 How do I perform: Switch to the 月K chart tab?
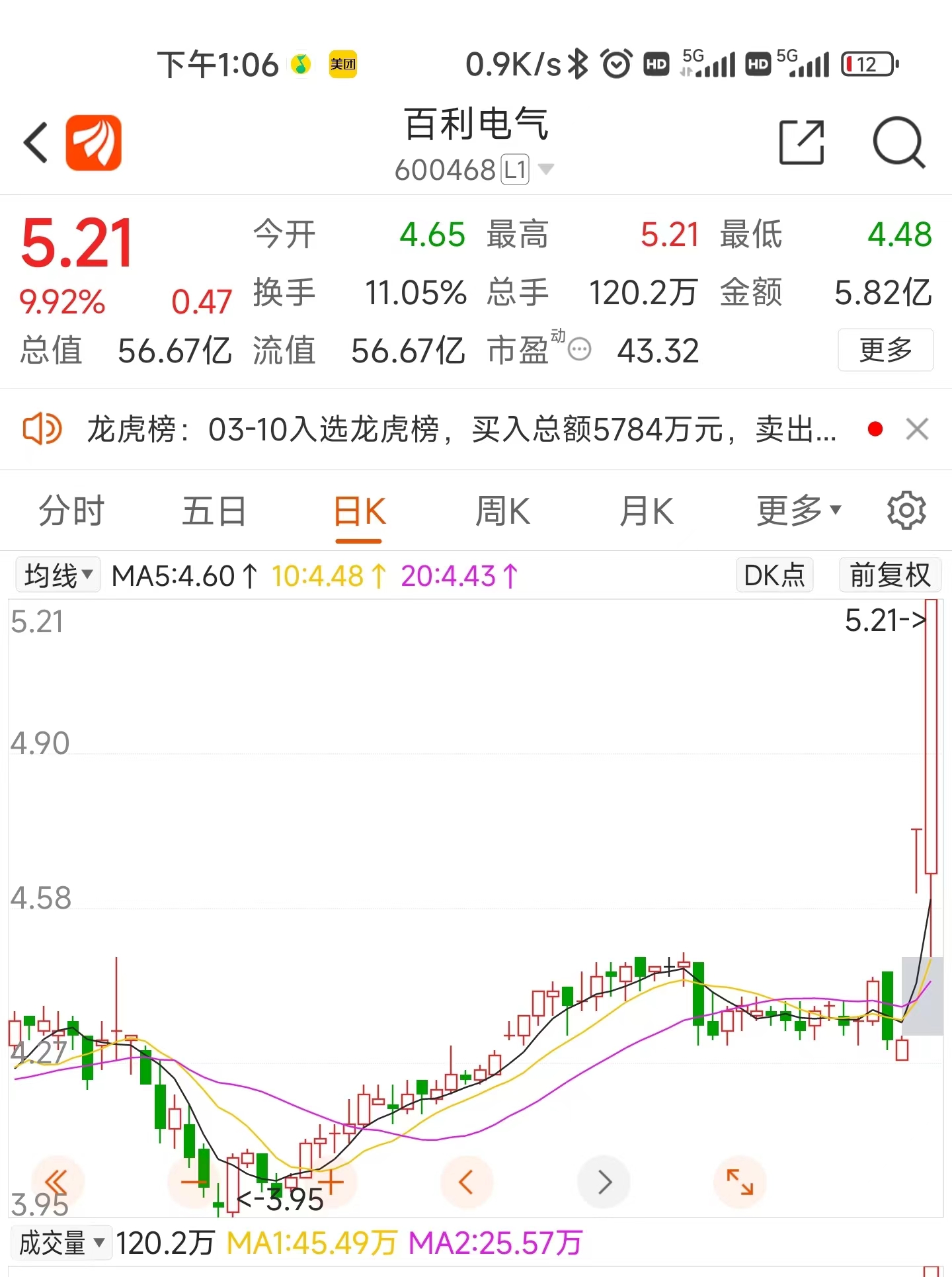click(x=646, y=511)
